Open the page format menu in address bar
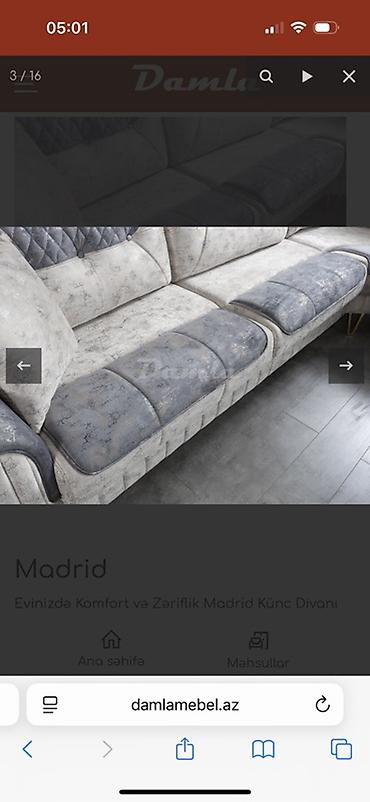The height and width of the screenshot is (802, 370). [x=50, y=705]
